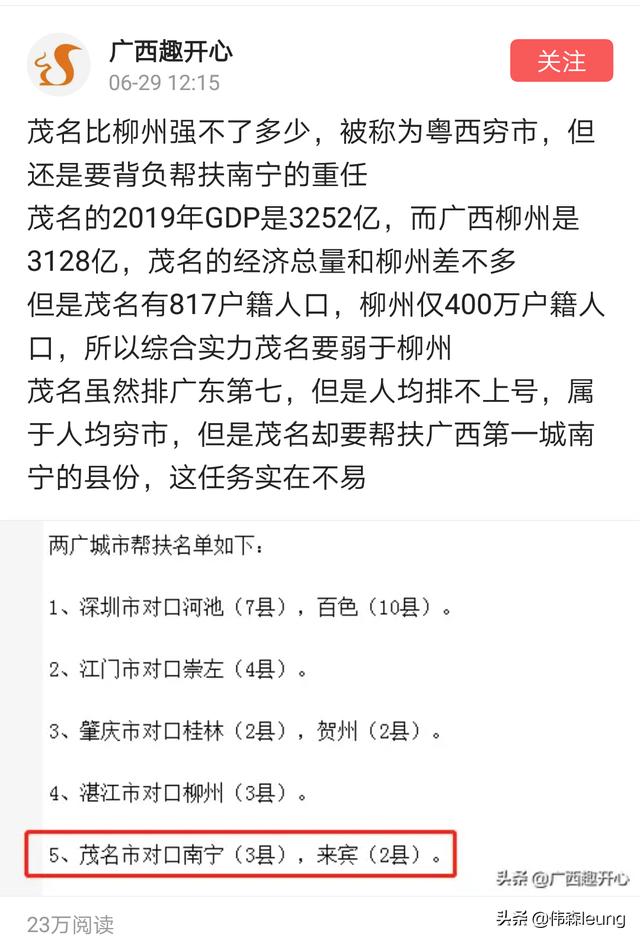Open the attached 两广城市帮扶名单 image
Screen dimensions: 640x941
point(320,710)
